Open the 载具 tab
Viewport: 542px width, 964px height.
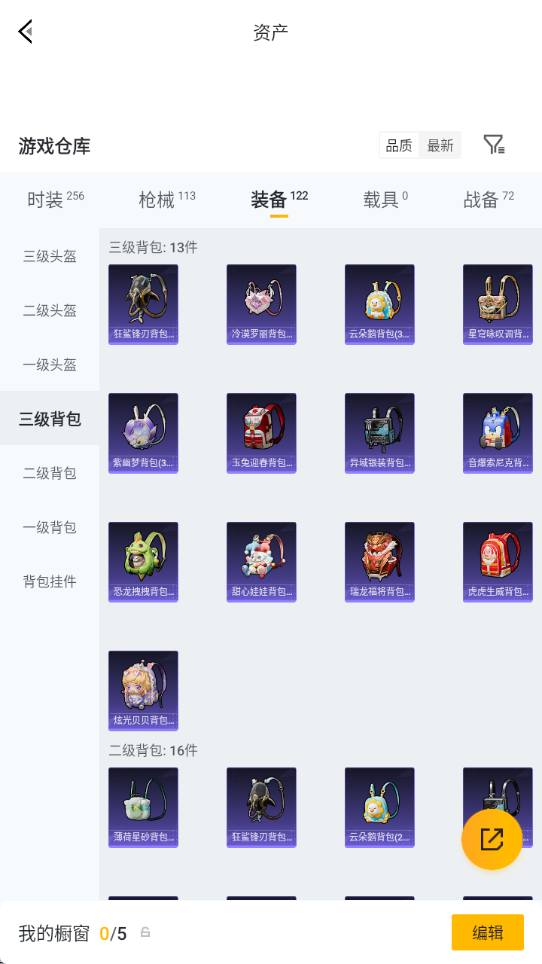pyautogui.click(x=385, y=199)
